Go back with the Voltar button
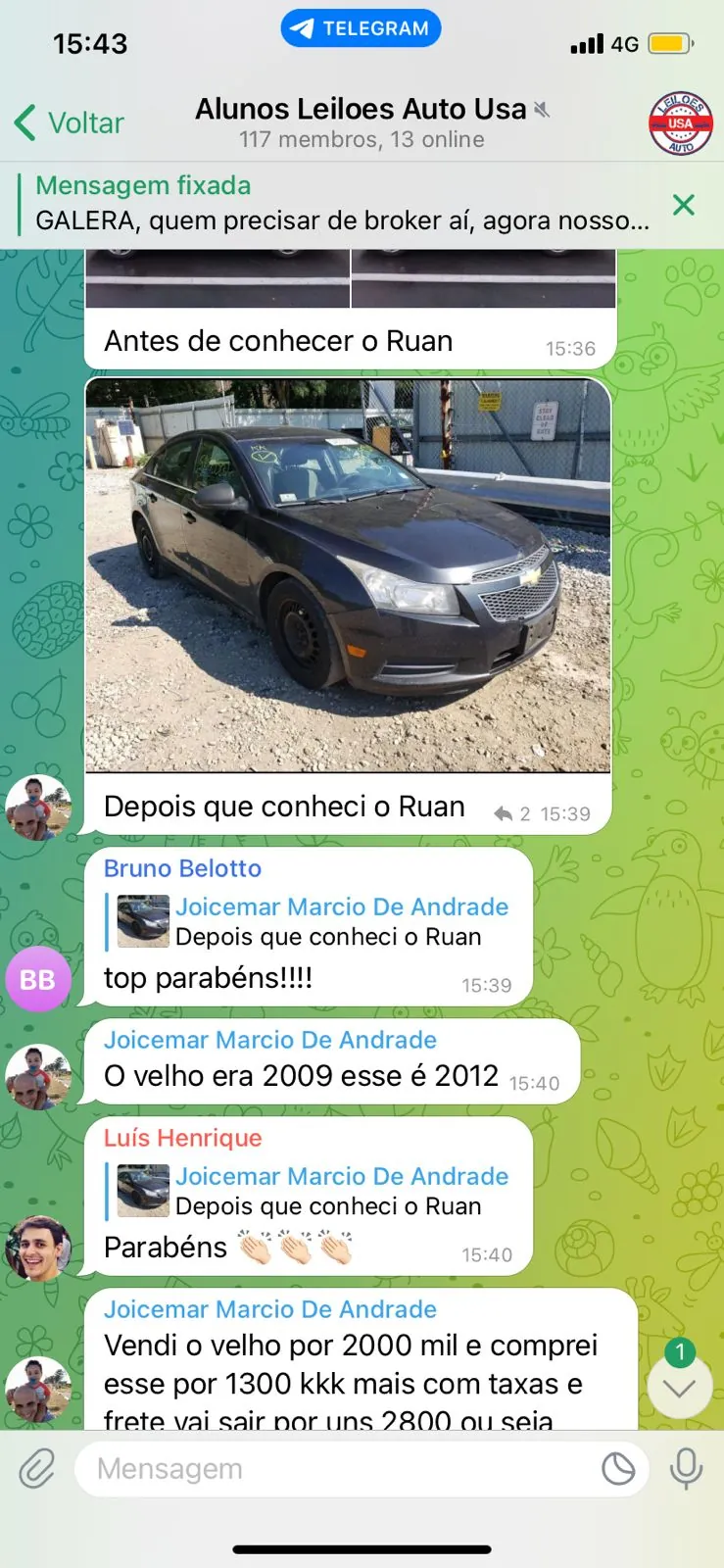Image resolution: width=724 pixels, height=1568 pixels. [70, 123]
